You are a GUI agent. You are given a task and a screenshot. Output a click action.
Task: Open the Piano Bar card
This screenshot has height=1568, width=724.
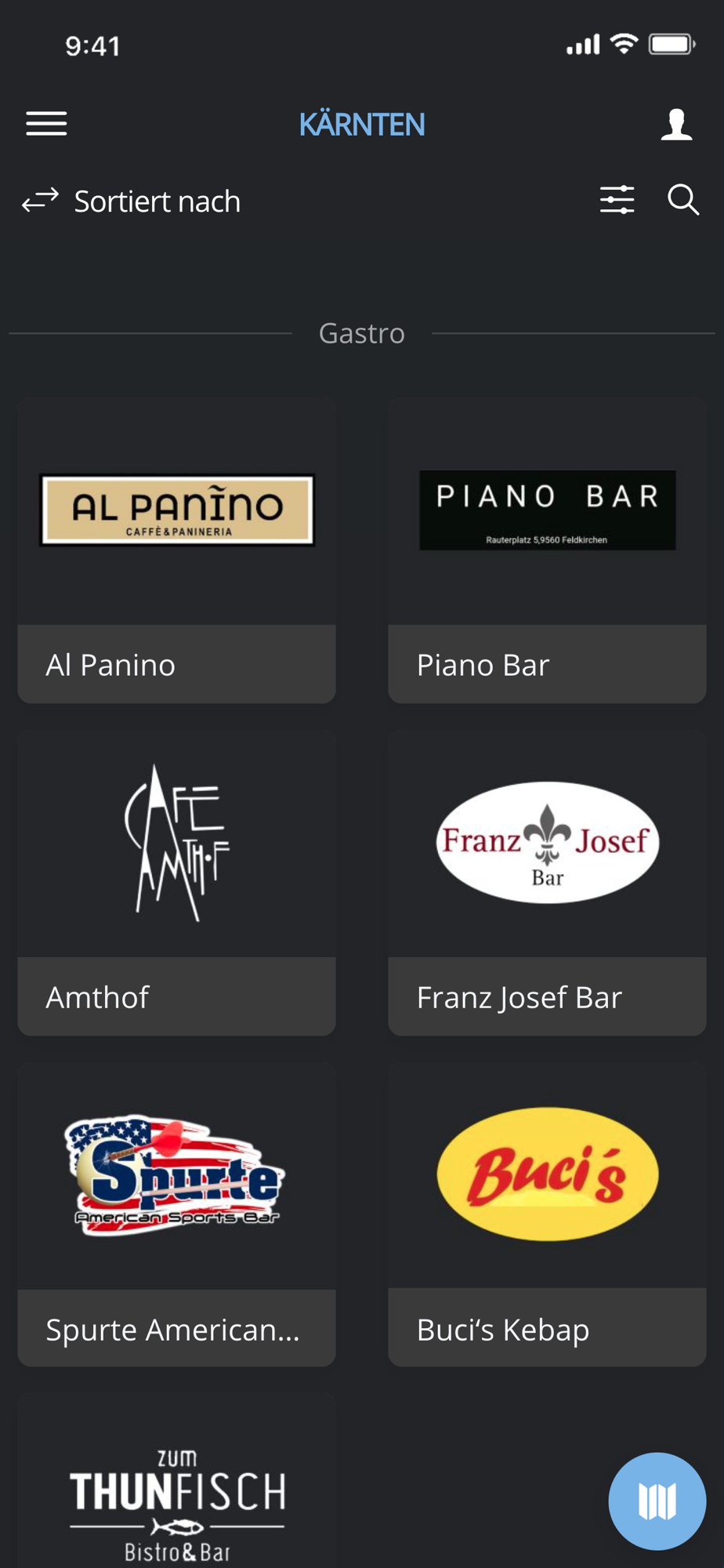tap(547, 550)
